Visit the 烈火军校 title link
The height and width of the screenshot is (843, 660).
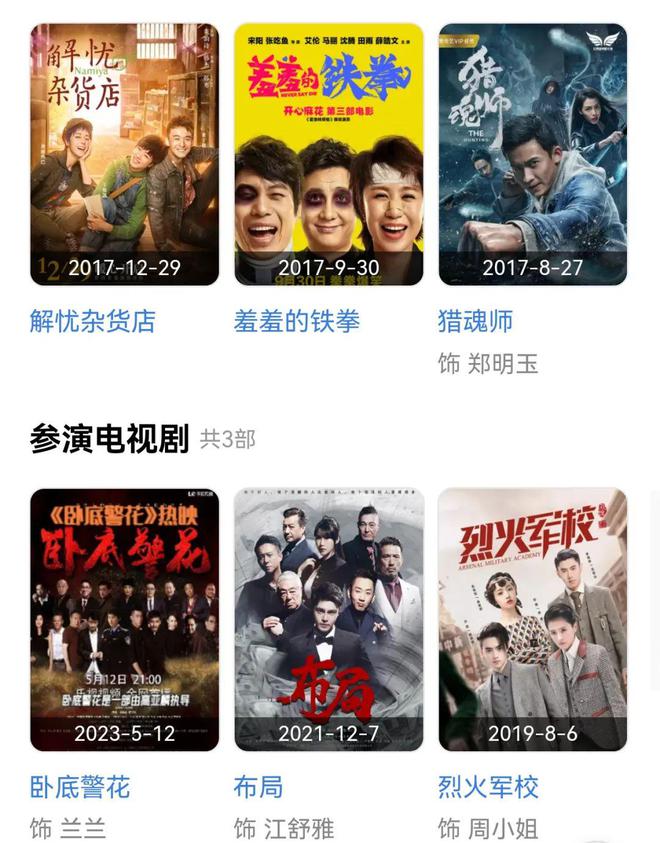[x=489, y=787]
